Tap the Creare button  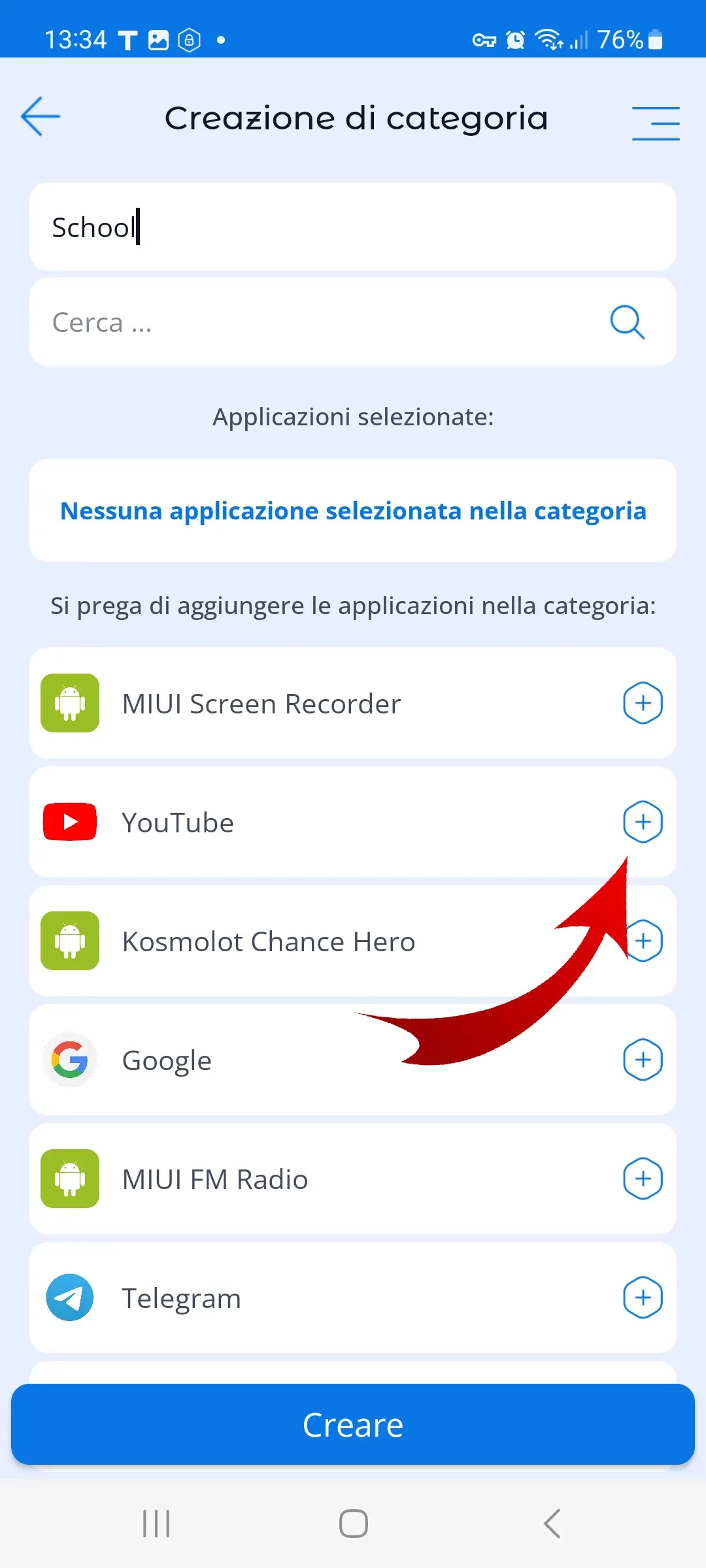(353, 1424)
